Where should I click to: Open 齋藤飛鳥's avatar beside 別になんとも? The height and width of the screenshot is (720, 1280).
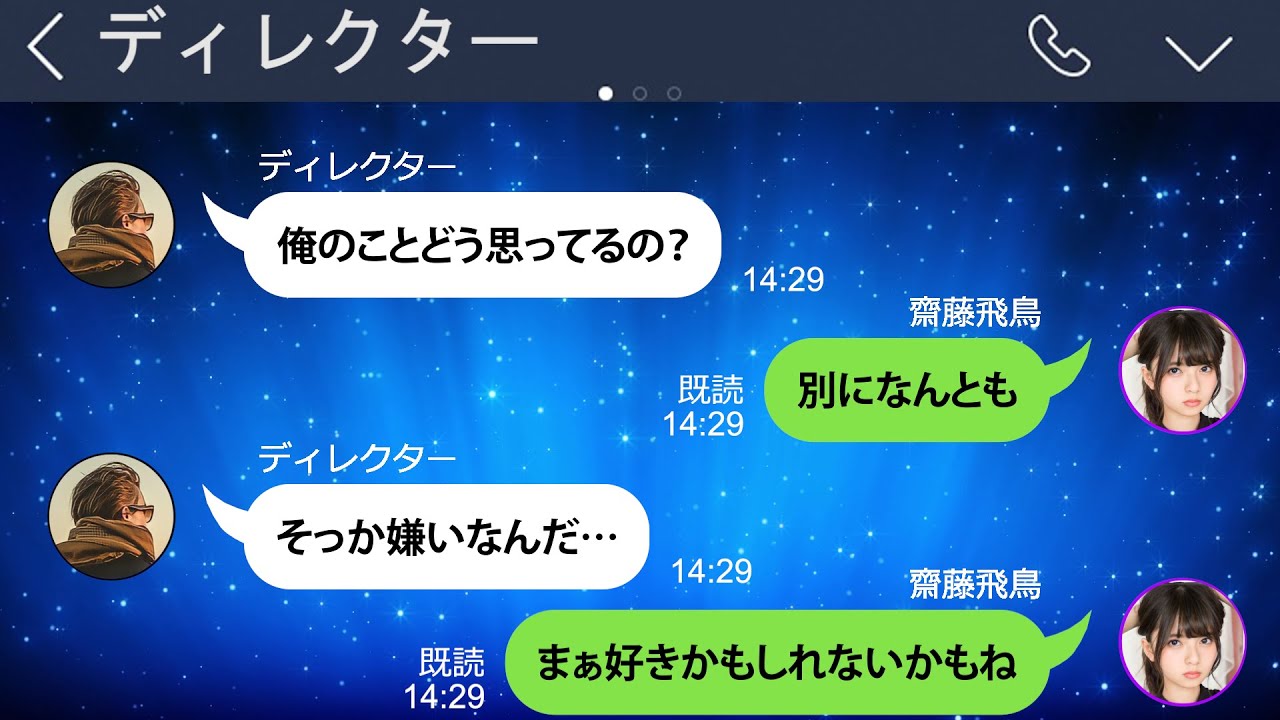point(1182,370)
